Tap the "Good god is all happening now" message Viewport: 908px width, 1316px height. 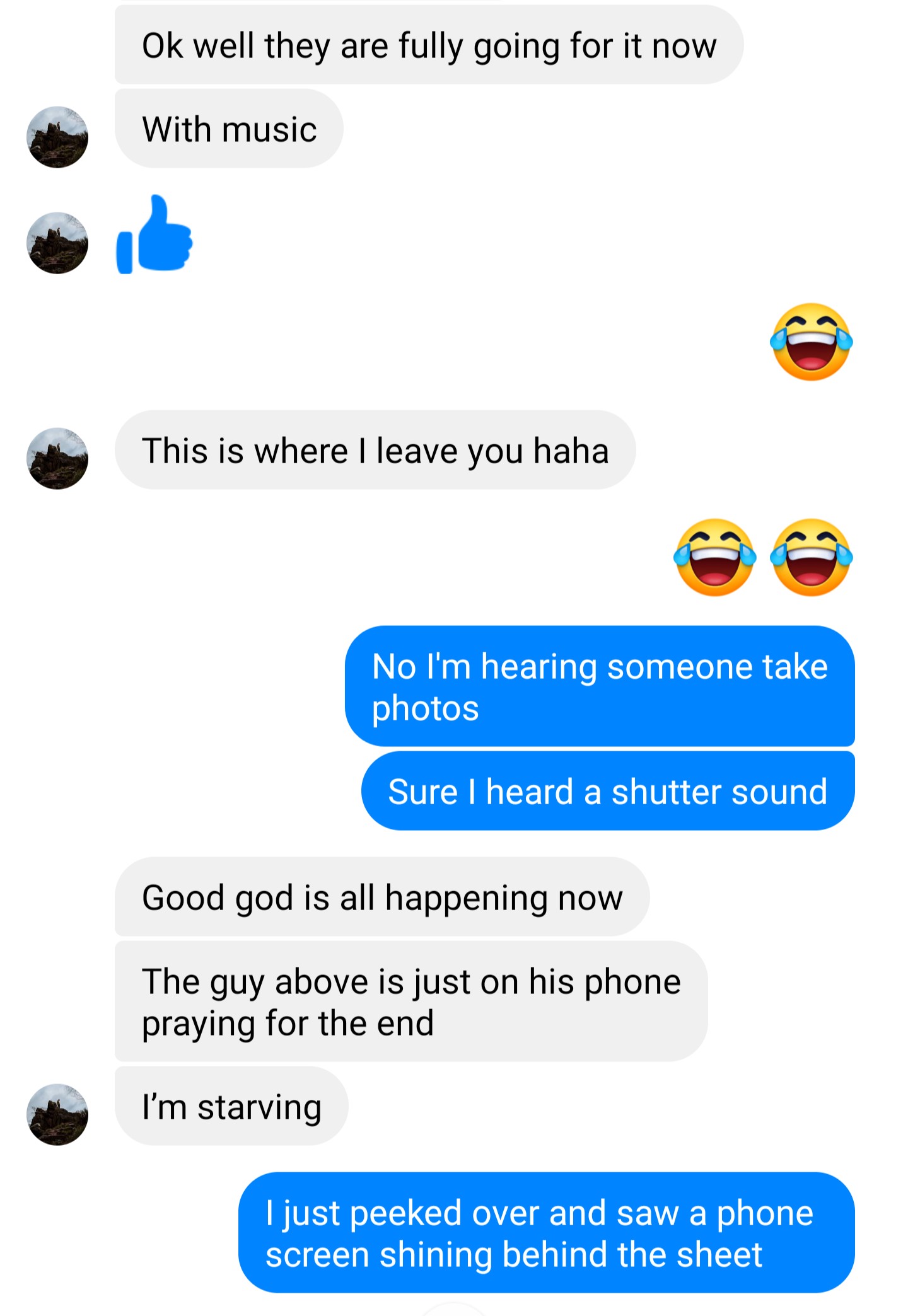coord(381,897)
